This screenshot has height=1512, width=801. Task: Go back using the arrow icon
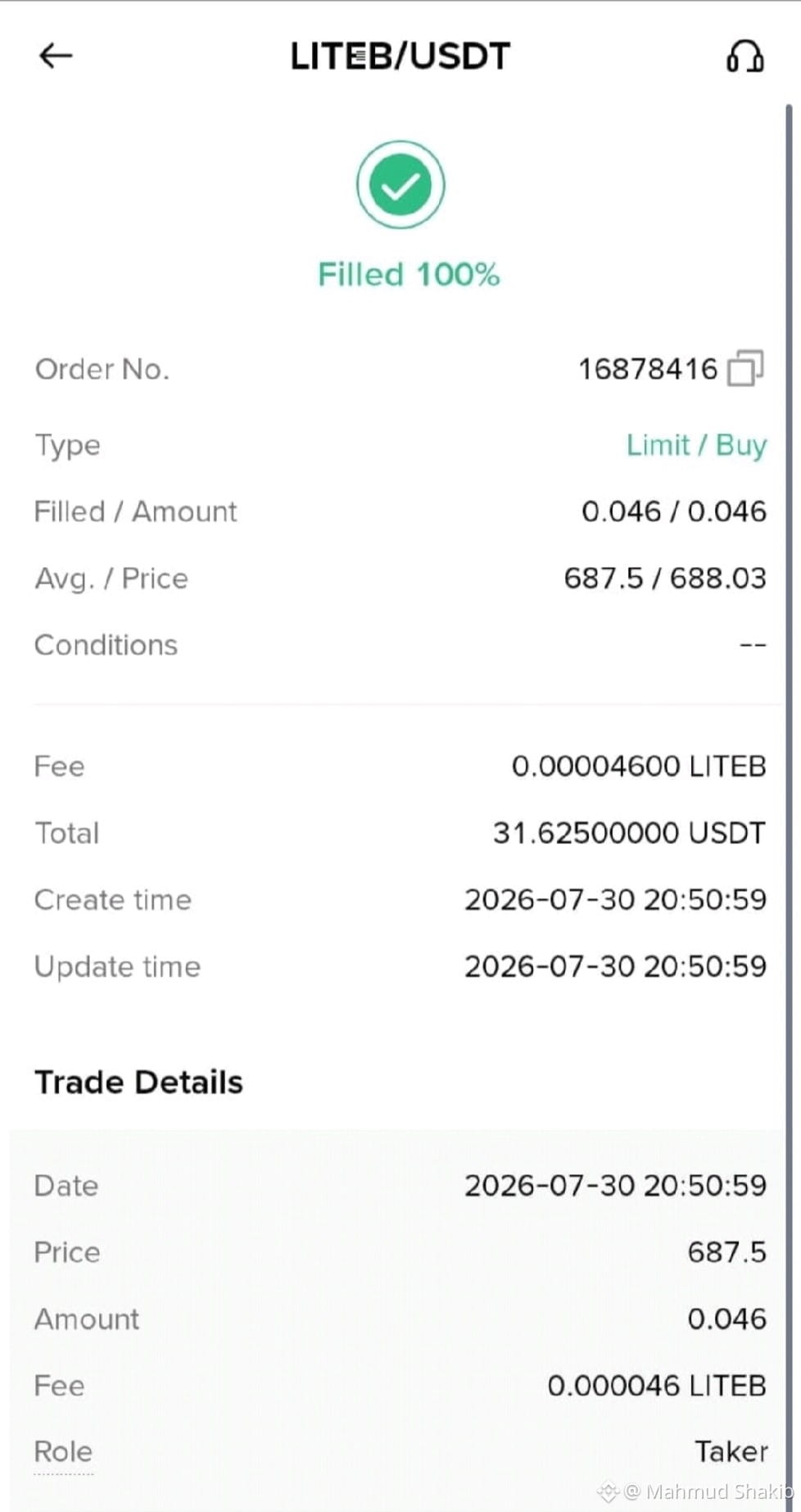pyautogui.click(x=56, y=56)
